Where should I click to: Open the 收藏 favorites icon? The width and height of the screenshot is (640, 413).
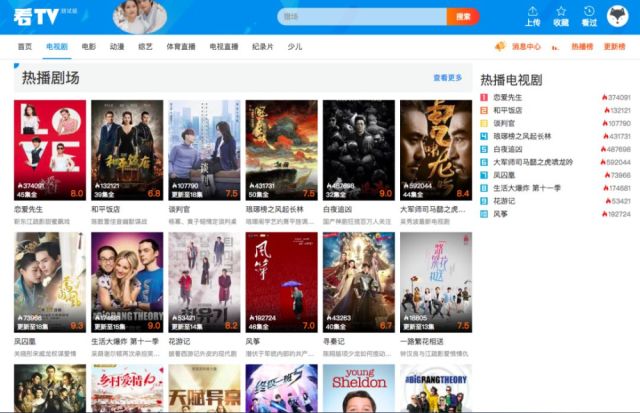click(x=561, y=15)
